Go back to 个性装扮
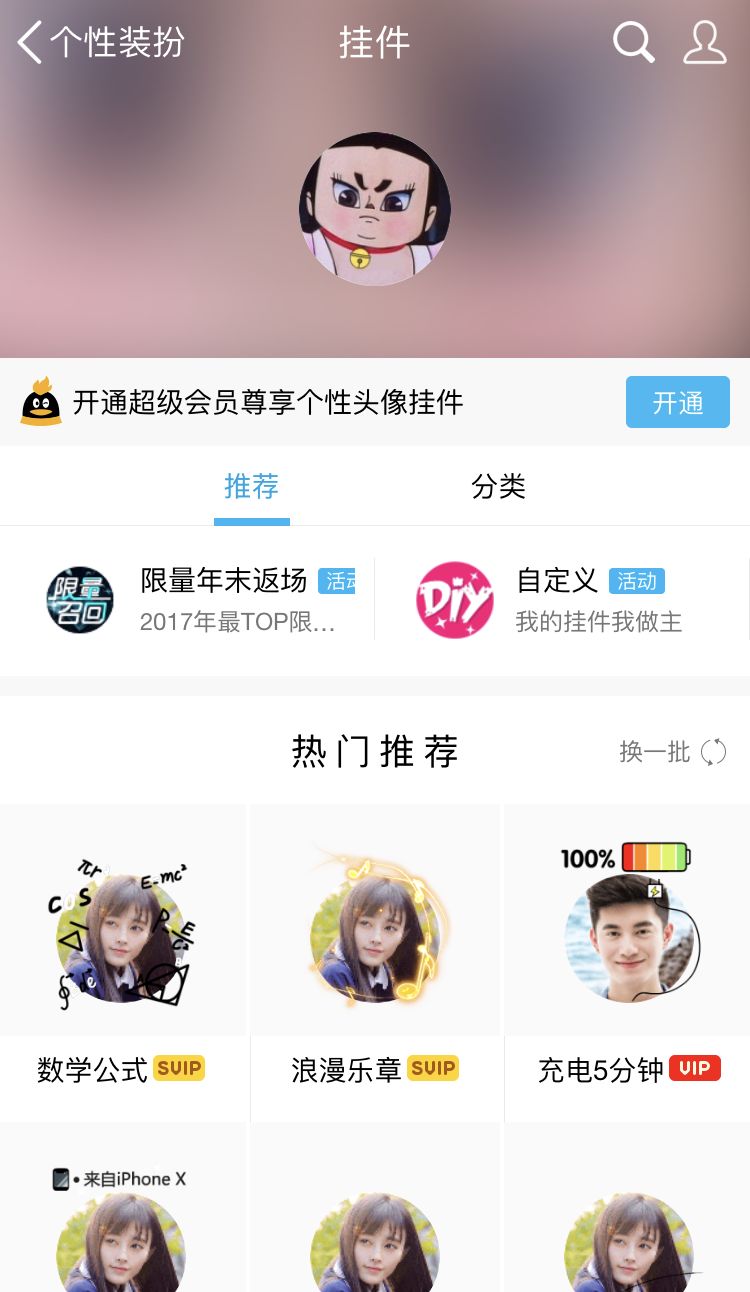Viewport: 750px width, 1292px height. point(100,43)
